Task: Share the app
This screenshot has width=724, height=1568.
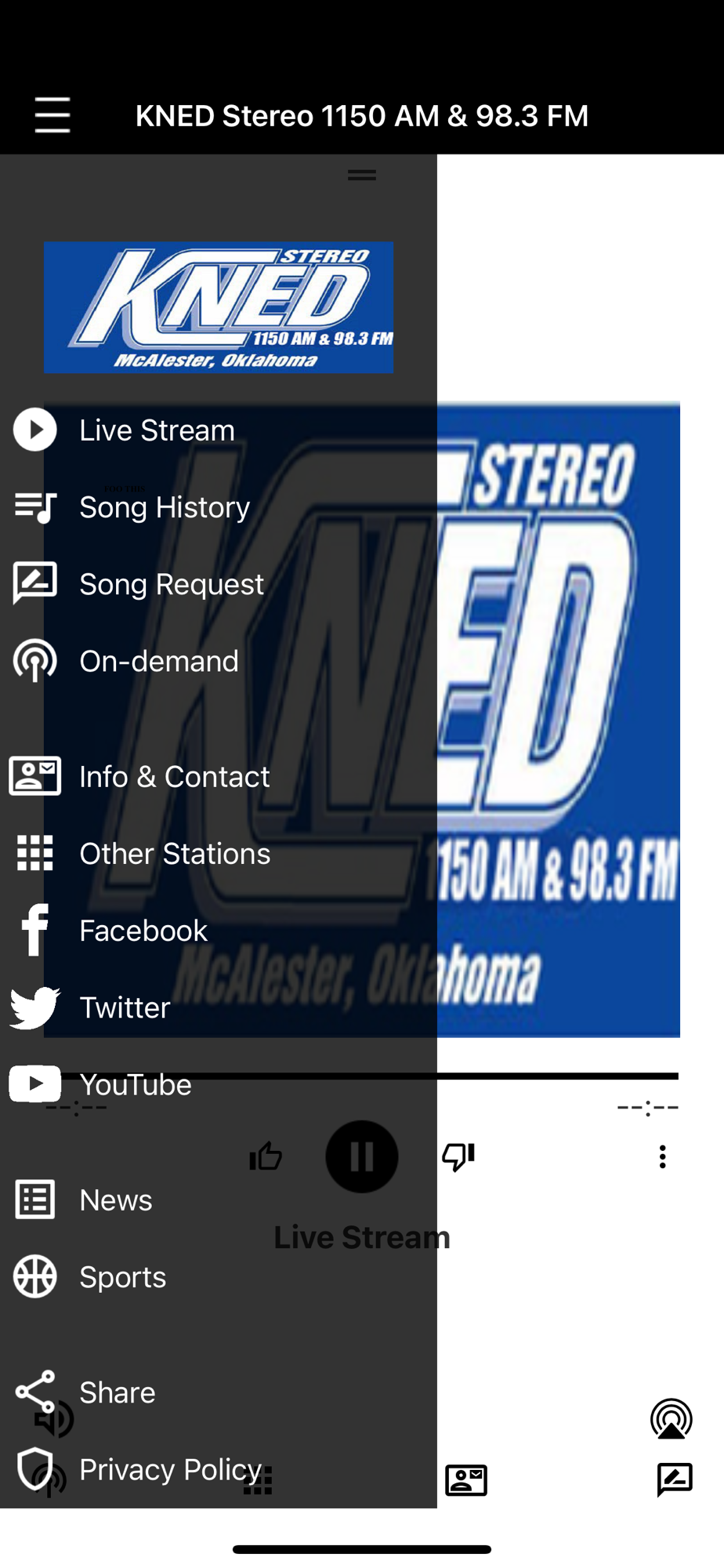Action: pos(117,1392)
